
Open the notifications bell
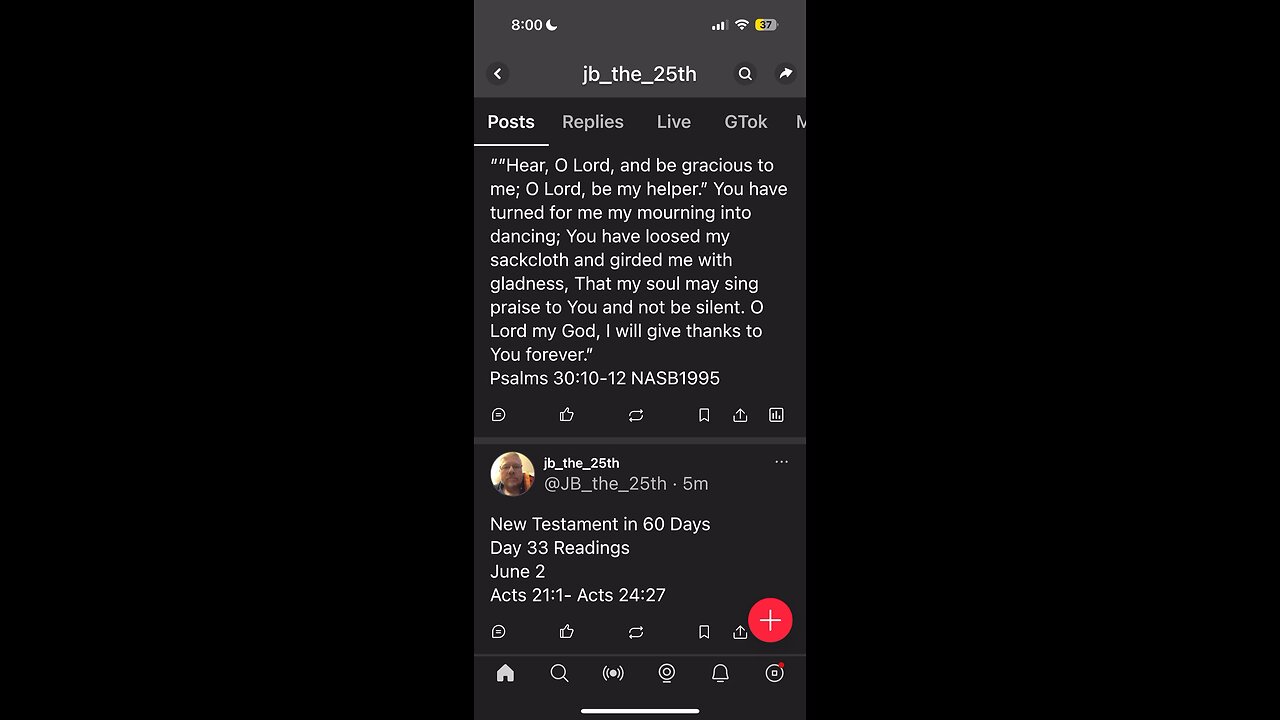click(x=720, y=674)
